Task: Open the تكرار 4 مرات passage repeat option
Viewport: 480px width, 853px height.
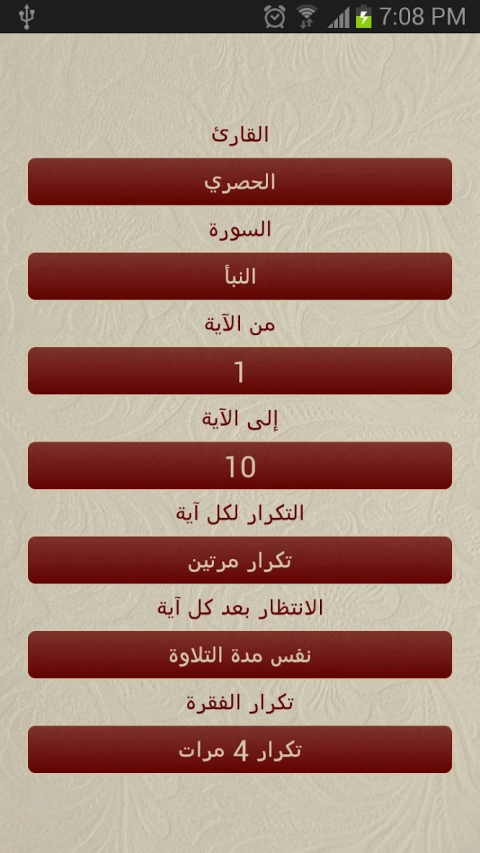Action: click(x=240, y=750)
